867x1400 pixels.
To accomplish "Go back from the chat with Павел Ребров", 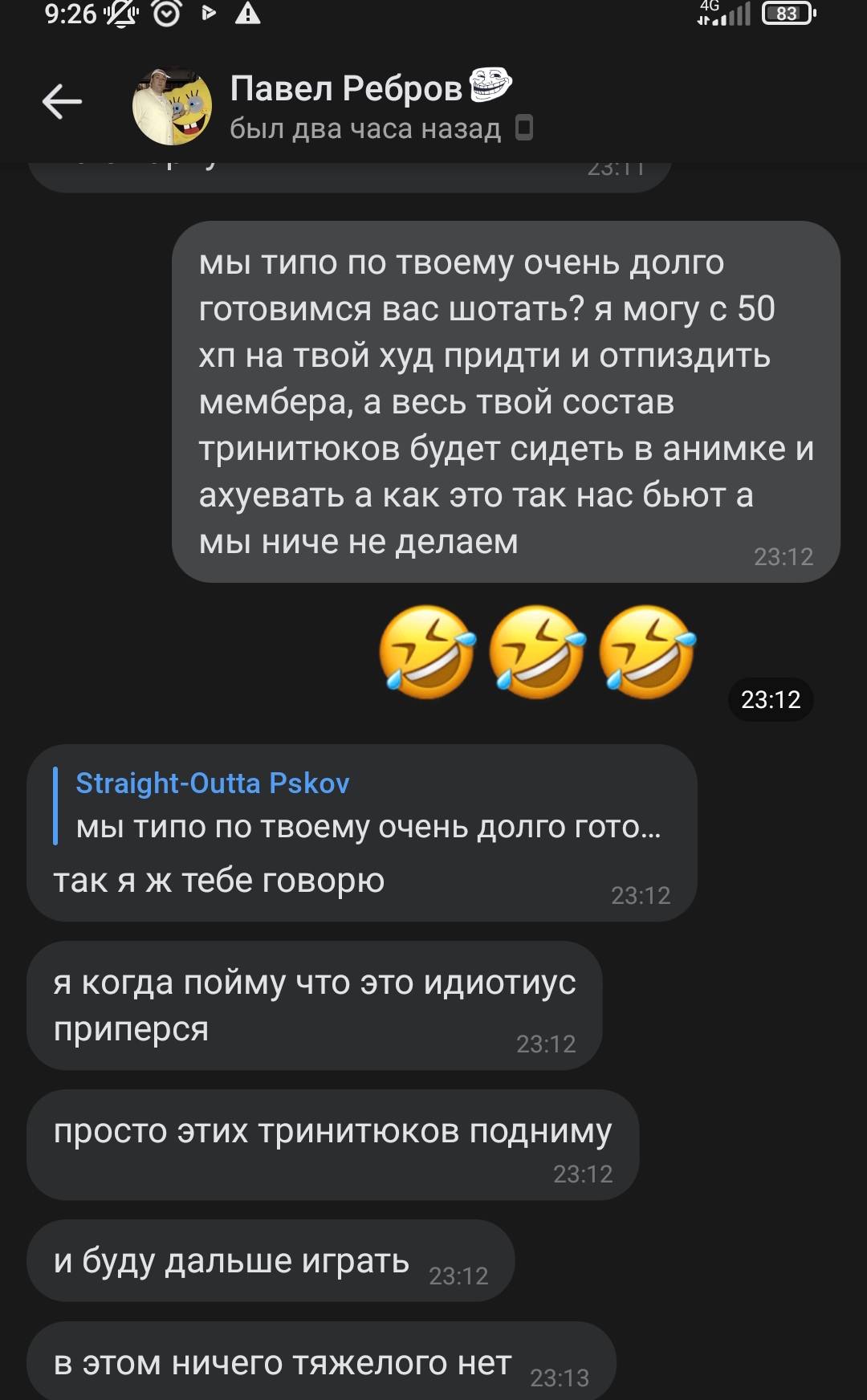I will click(x=62, y=102).
